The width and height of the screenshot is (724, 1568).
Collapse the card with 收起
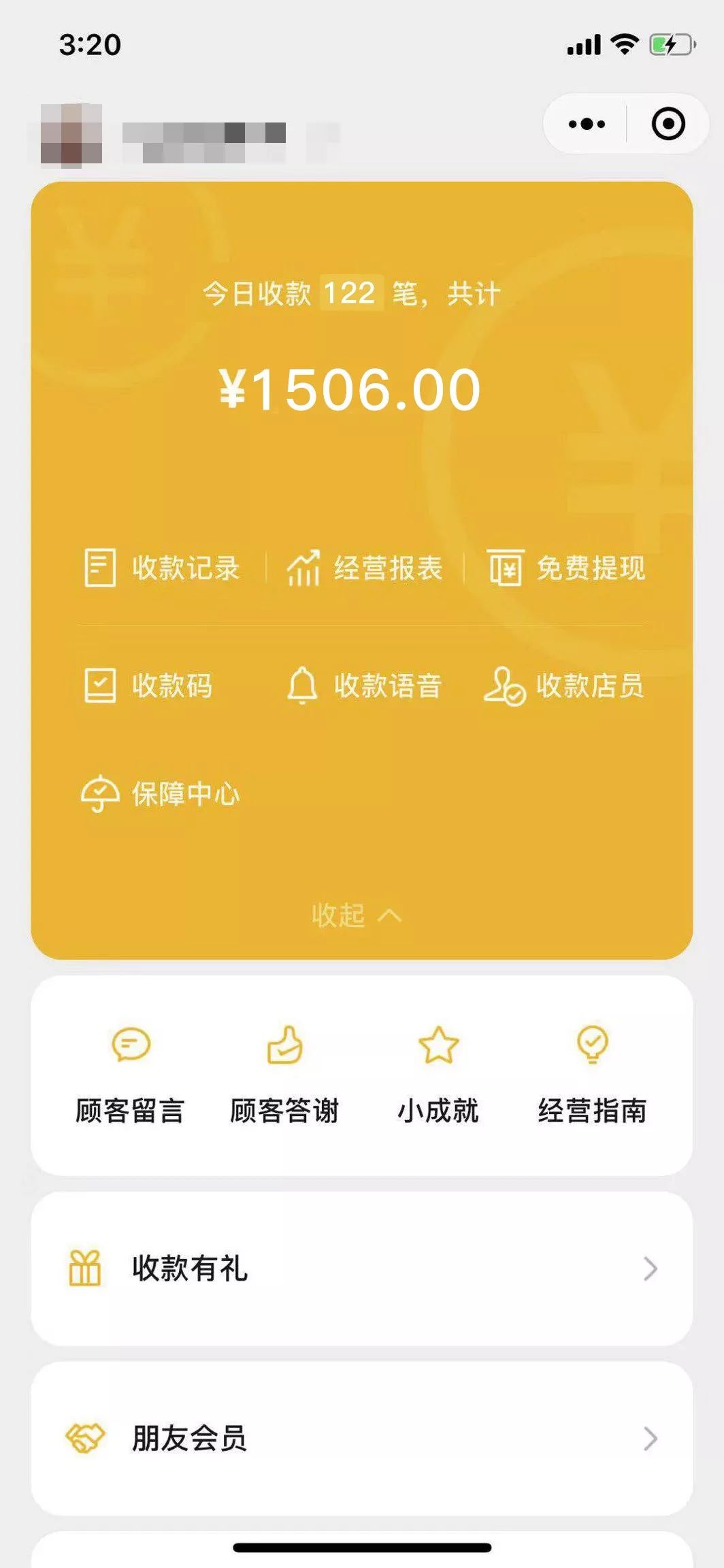tap(357, 915)
